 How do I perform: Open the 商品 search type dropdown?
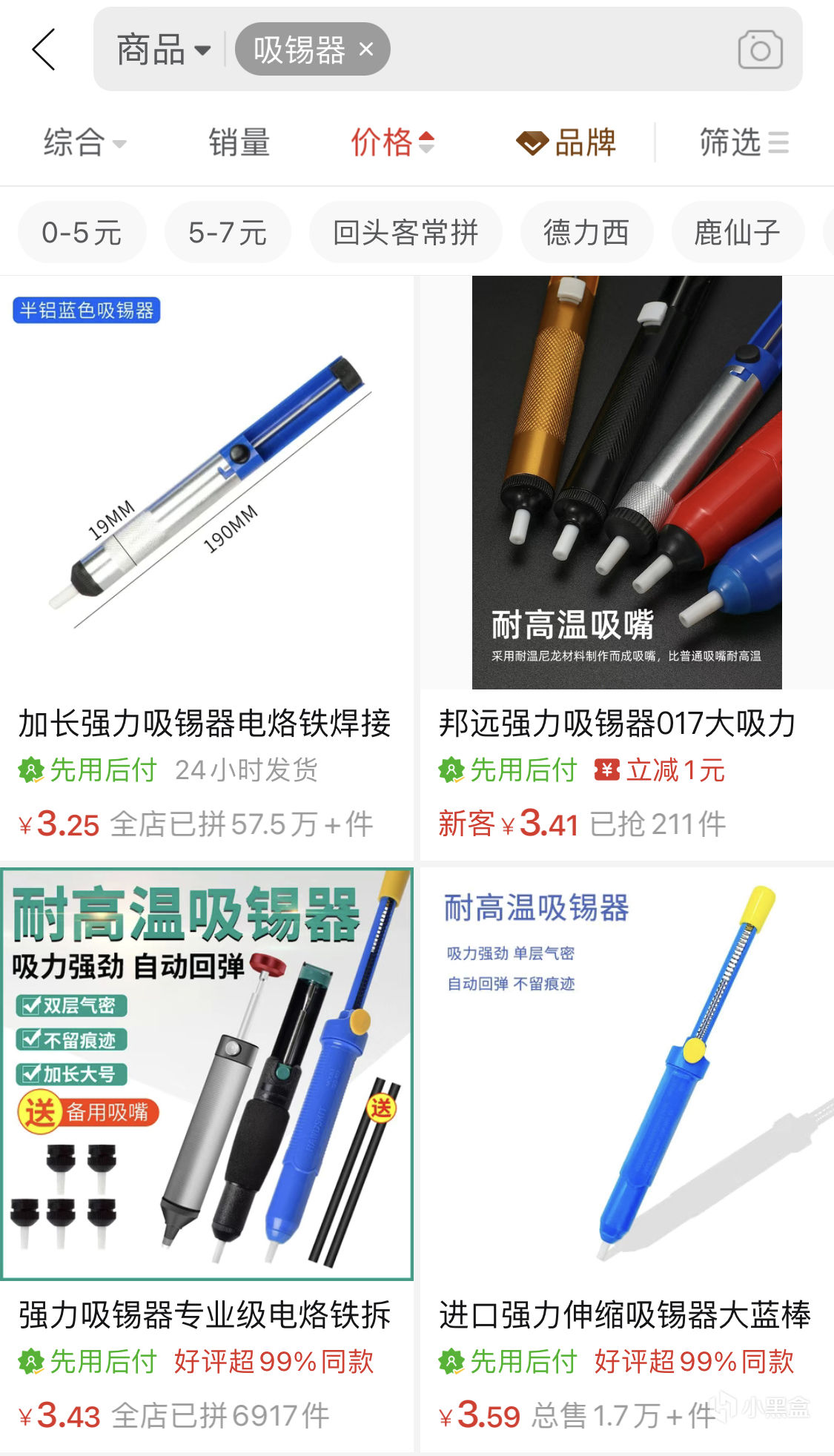point(163,50)
